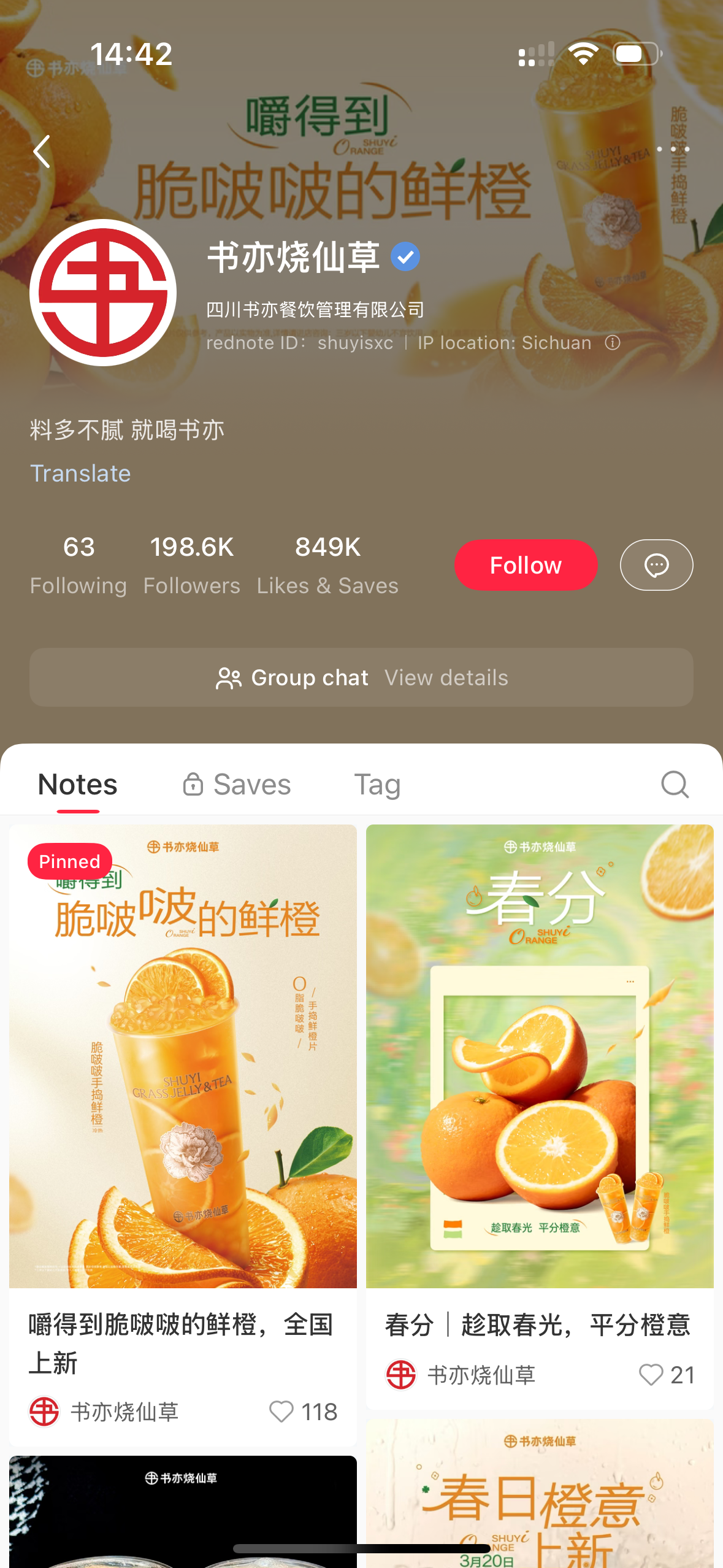
Task: Switch to the Tag tab
Action: point(377,784)
